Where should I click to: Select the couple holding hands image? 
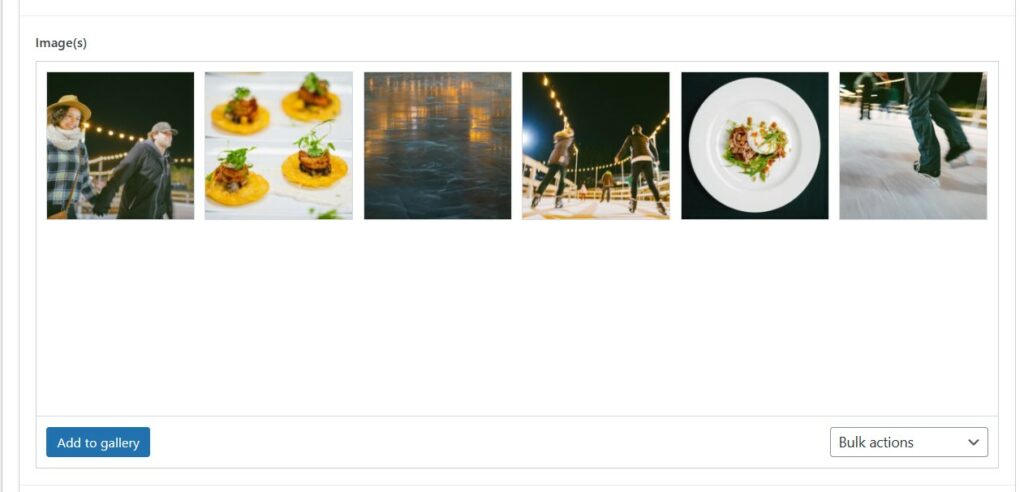click(120, 145)
